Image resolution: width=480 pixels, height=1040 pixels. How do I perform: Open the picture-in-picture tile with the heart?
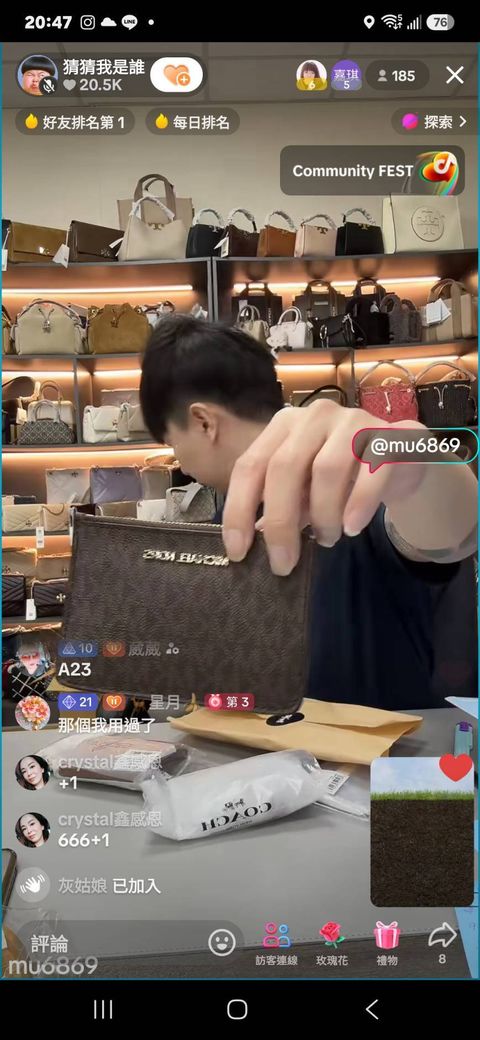(422, 831)
